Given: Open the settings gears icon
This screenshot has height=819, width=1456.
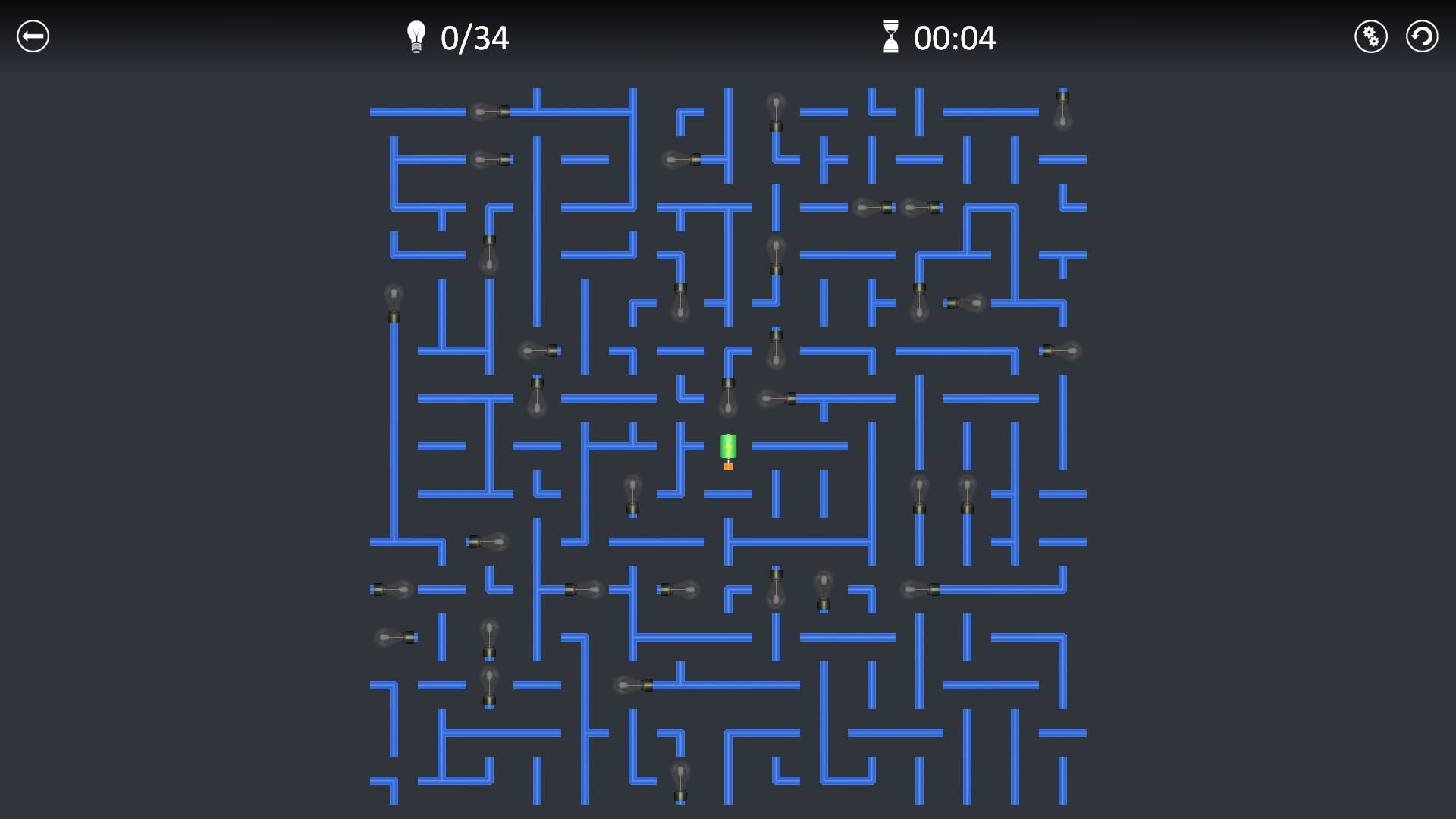Looking at the screenshot, I should (1370, 36).
